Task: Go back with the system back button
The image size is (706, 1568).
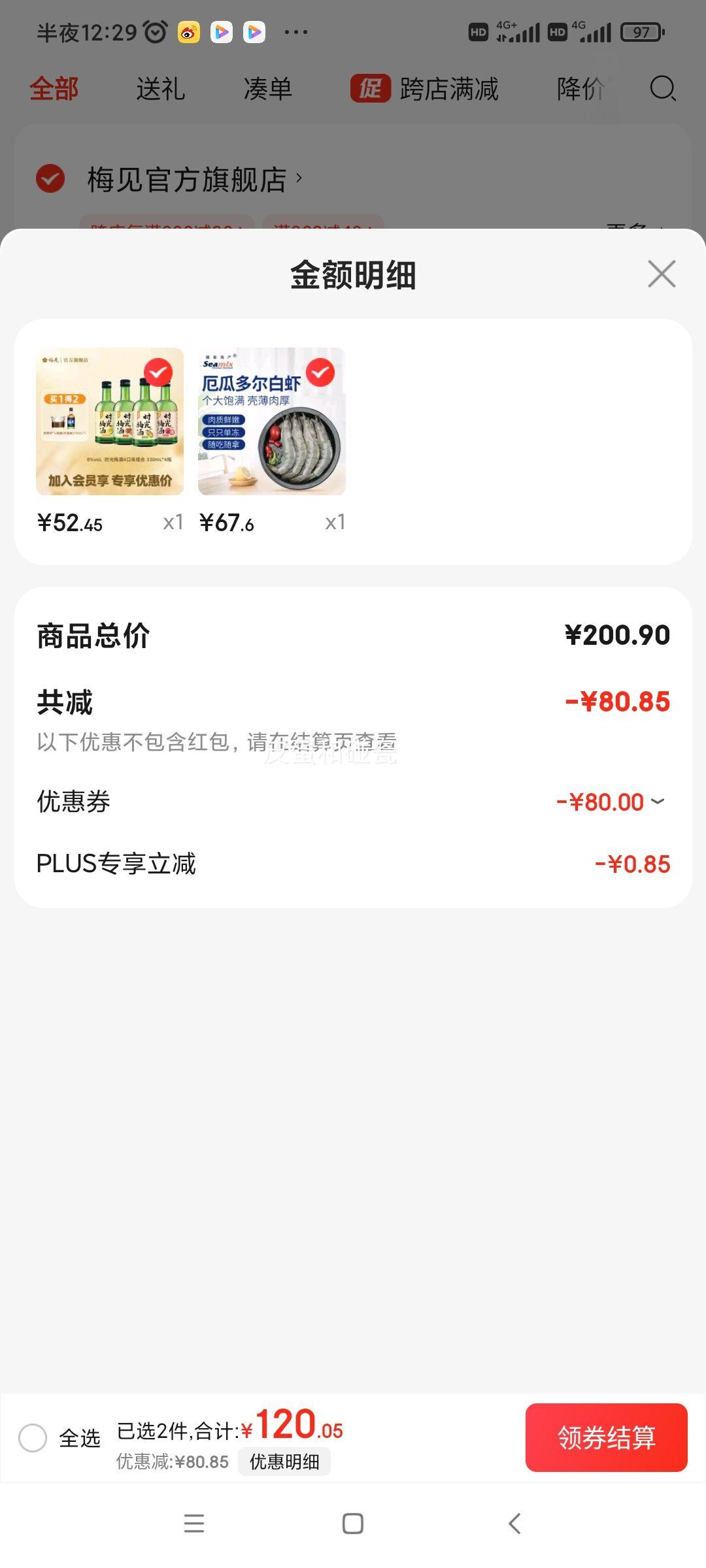Action: point(514,1524)
